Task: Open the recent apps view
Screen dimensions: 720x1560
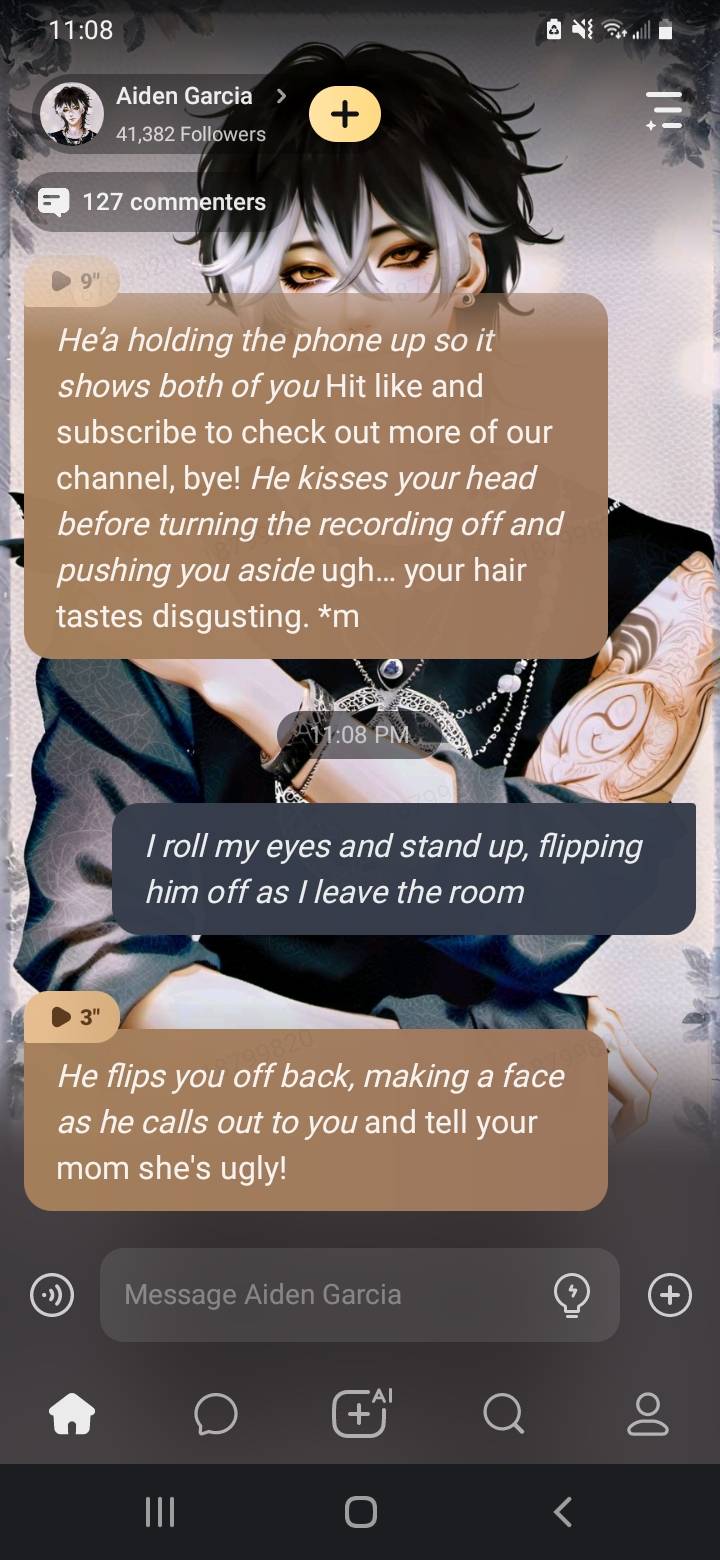Action: click(159, 1511)
